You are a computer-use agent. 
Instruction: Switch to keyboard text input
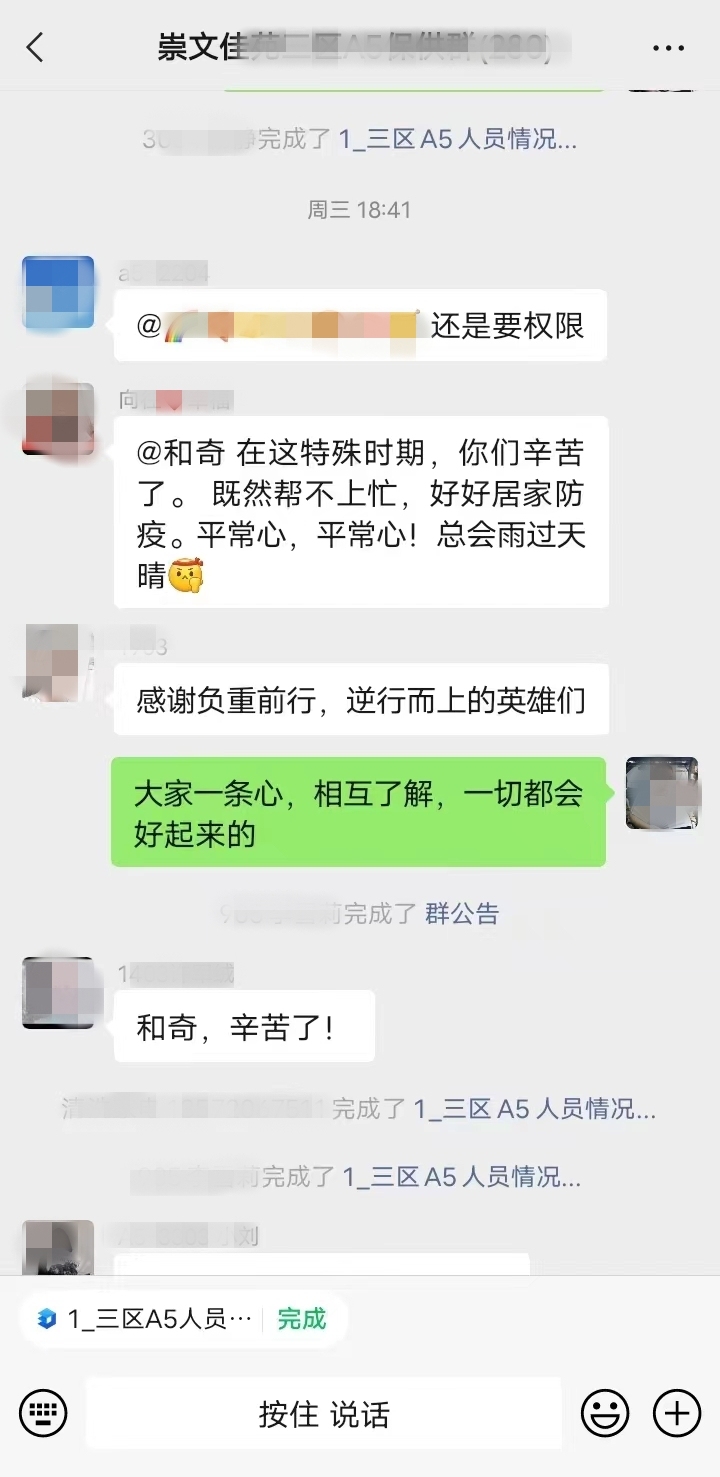43,1413
